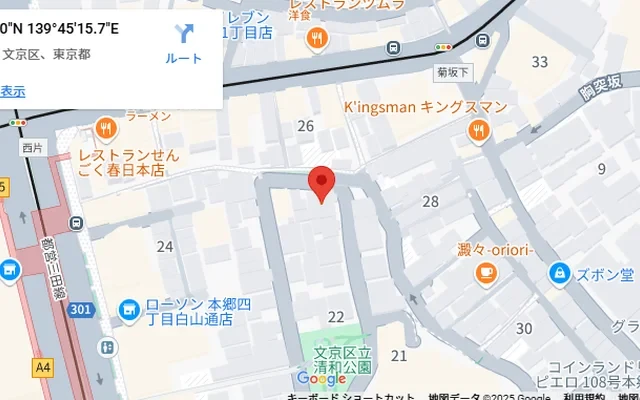The image size is (640, 400).
Task: Open route directions
Action: click(x=184, y=44)
